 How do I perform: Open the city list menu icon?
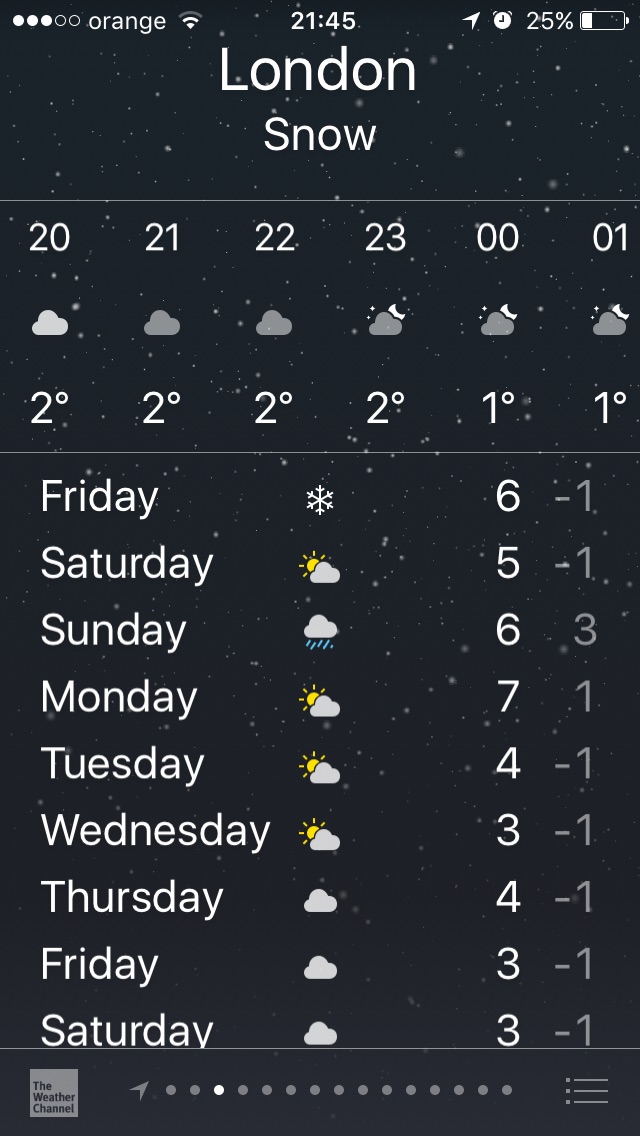pos(586,1091)
